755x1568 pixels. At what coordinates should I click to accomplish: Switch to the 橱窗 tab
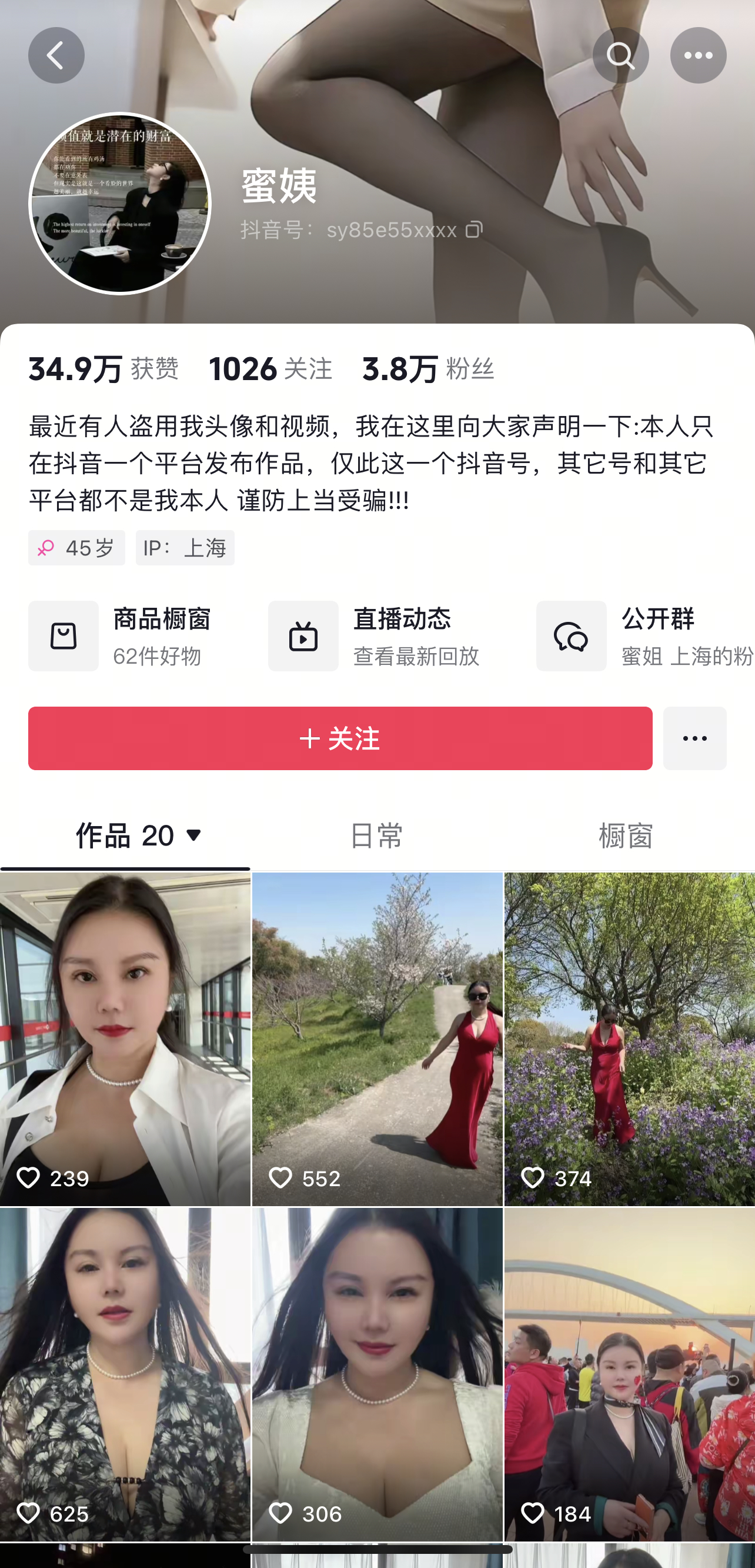[x=626, y=835]
